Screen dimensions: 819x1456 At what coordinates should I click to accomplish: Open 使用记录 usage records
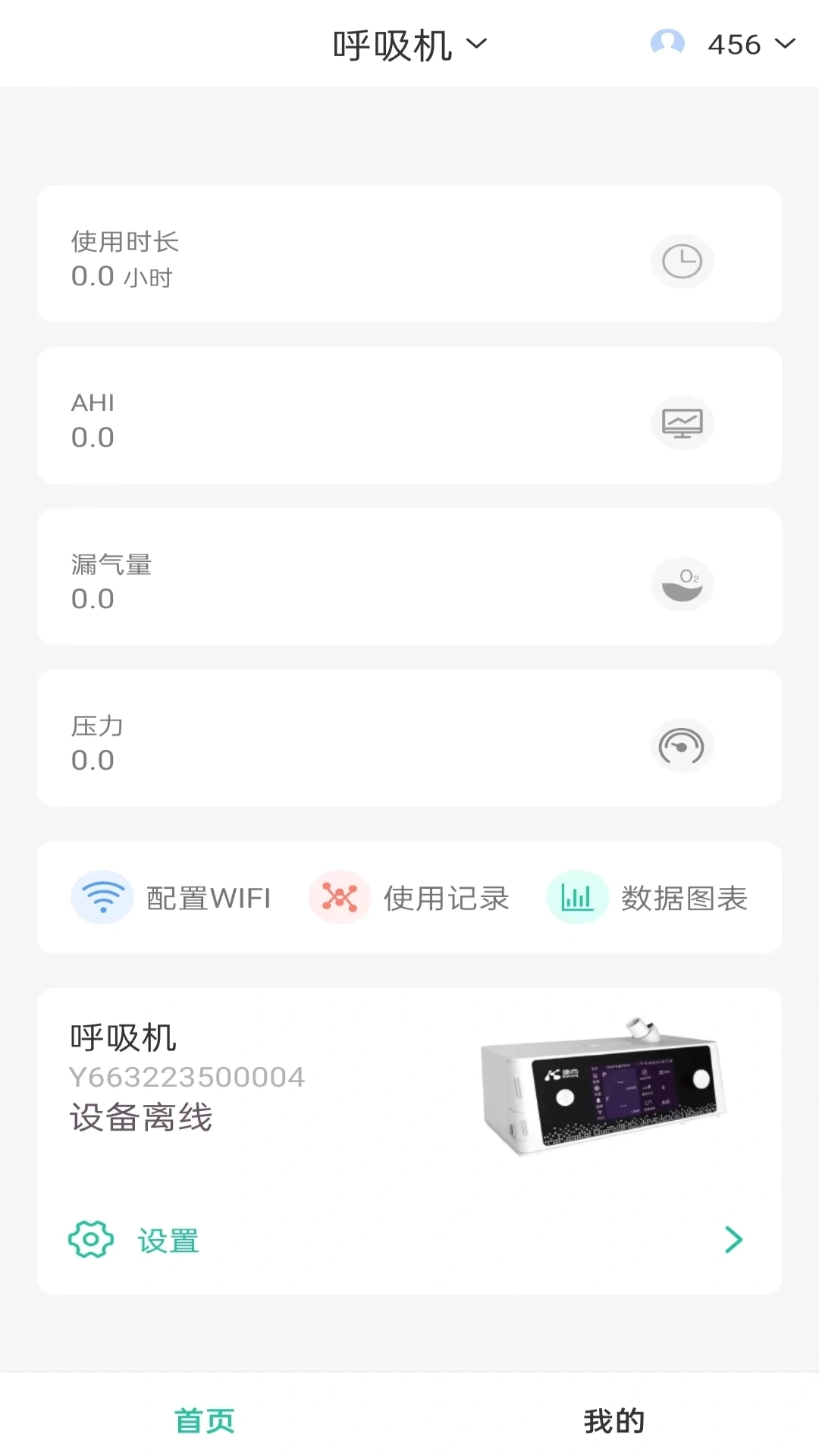[447, 897]
